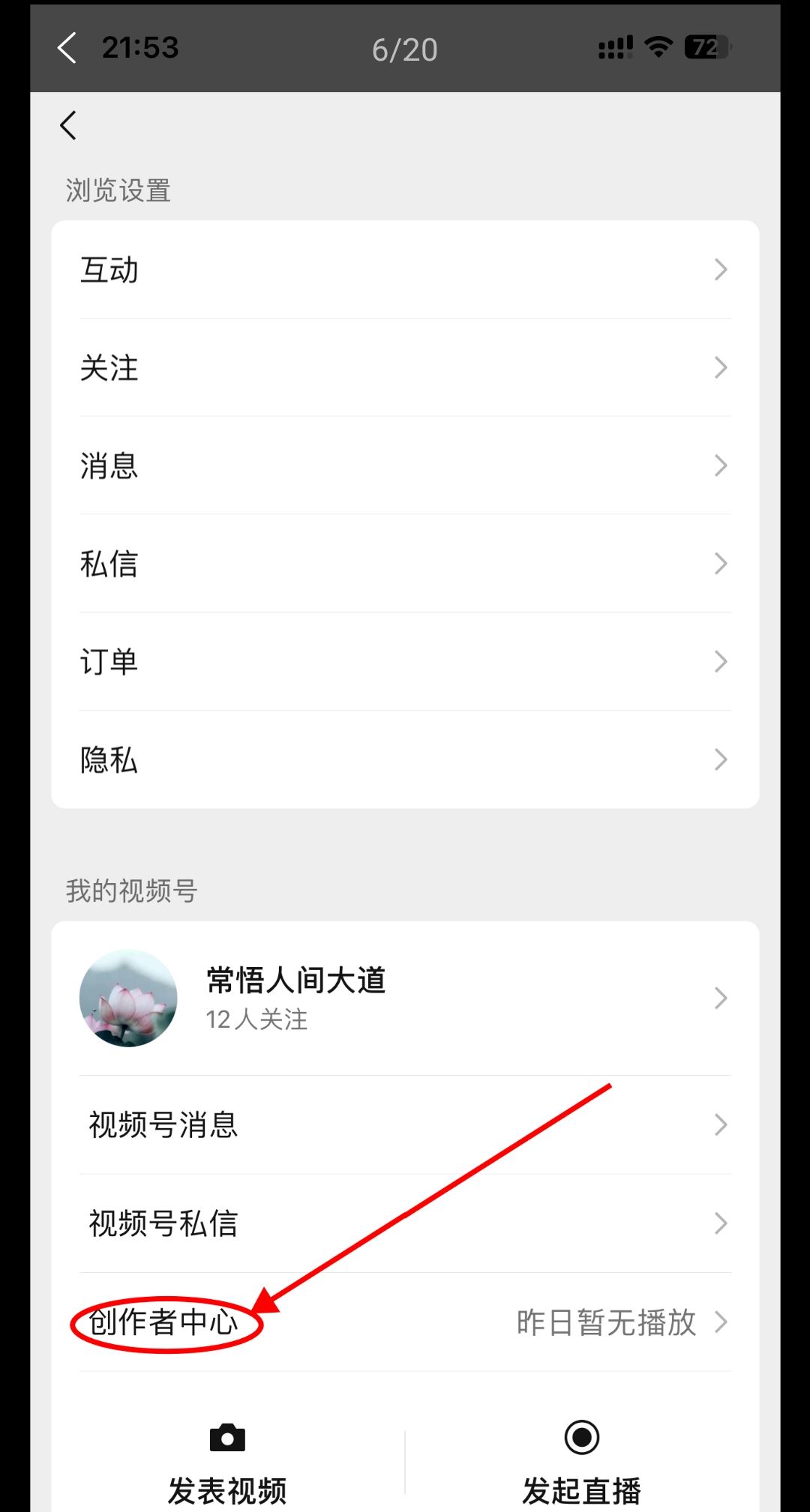Tap the 6/20 page counter in the header
Screen dimensions: 810x1512
point(405,48)
